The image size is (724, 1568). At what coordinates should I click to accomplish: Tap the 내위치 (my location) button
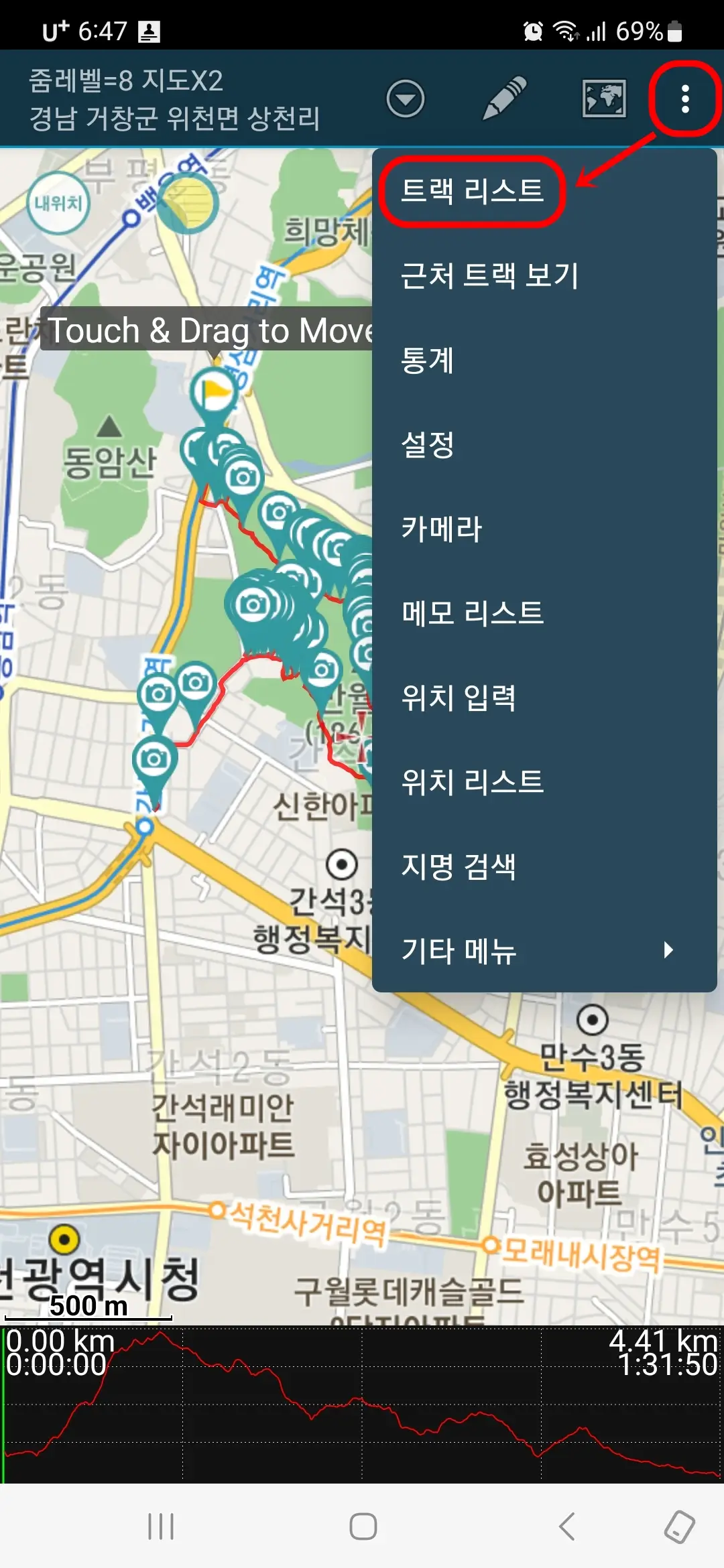pos(59,201)
